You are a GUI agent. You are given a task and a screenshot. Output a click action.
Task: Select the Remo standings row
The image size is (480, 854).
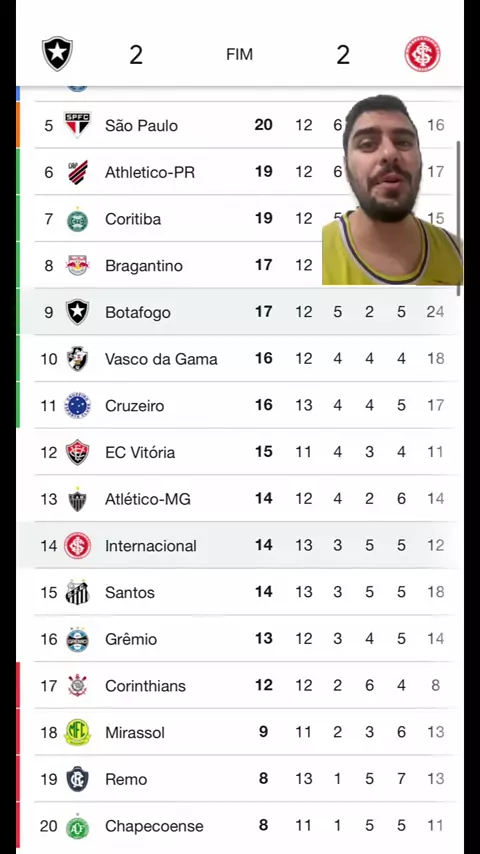coord(240,779)
